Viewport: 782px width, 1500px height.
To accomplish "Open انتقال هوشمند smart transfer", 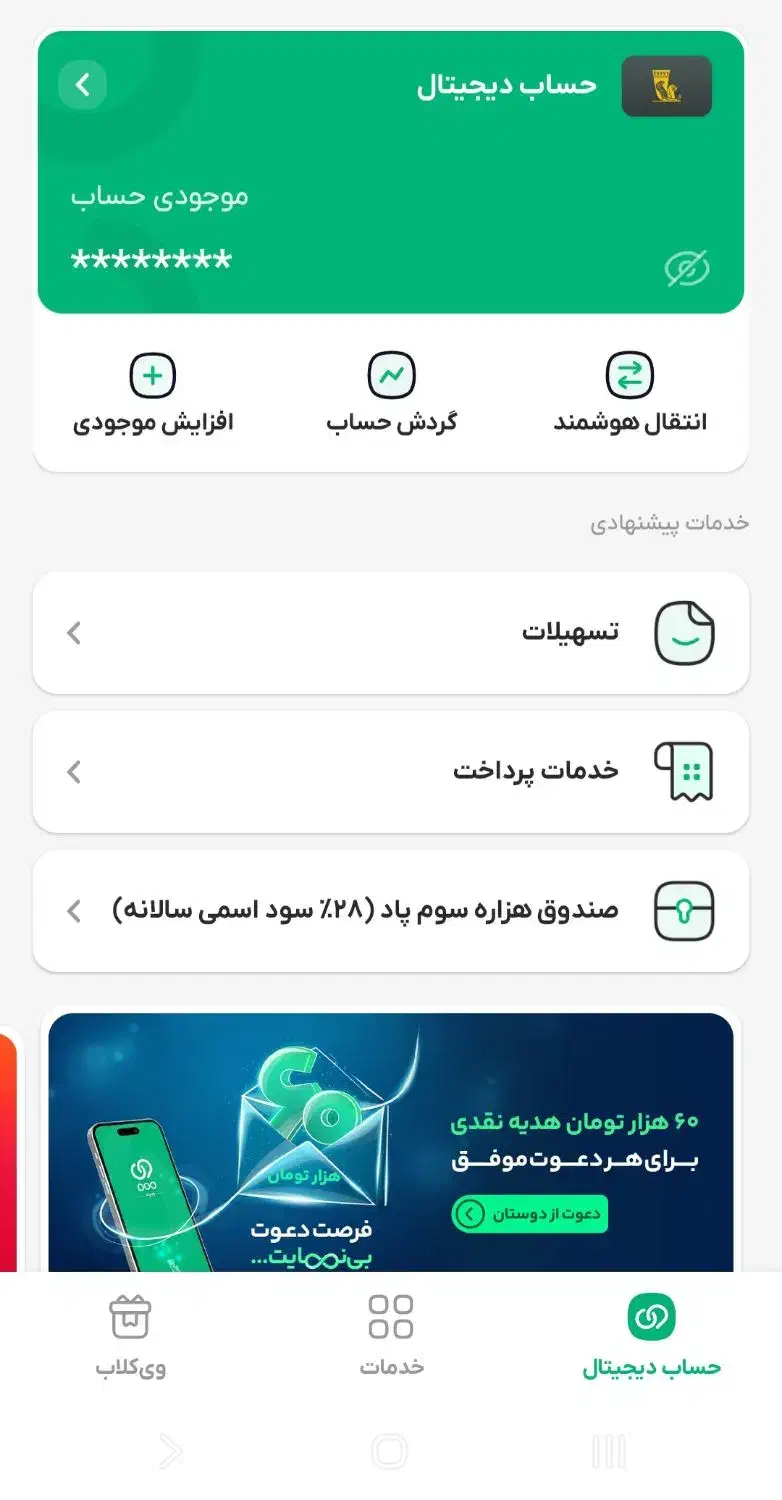I will tap(630, 393).
